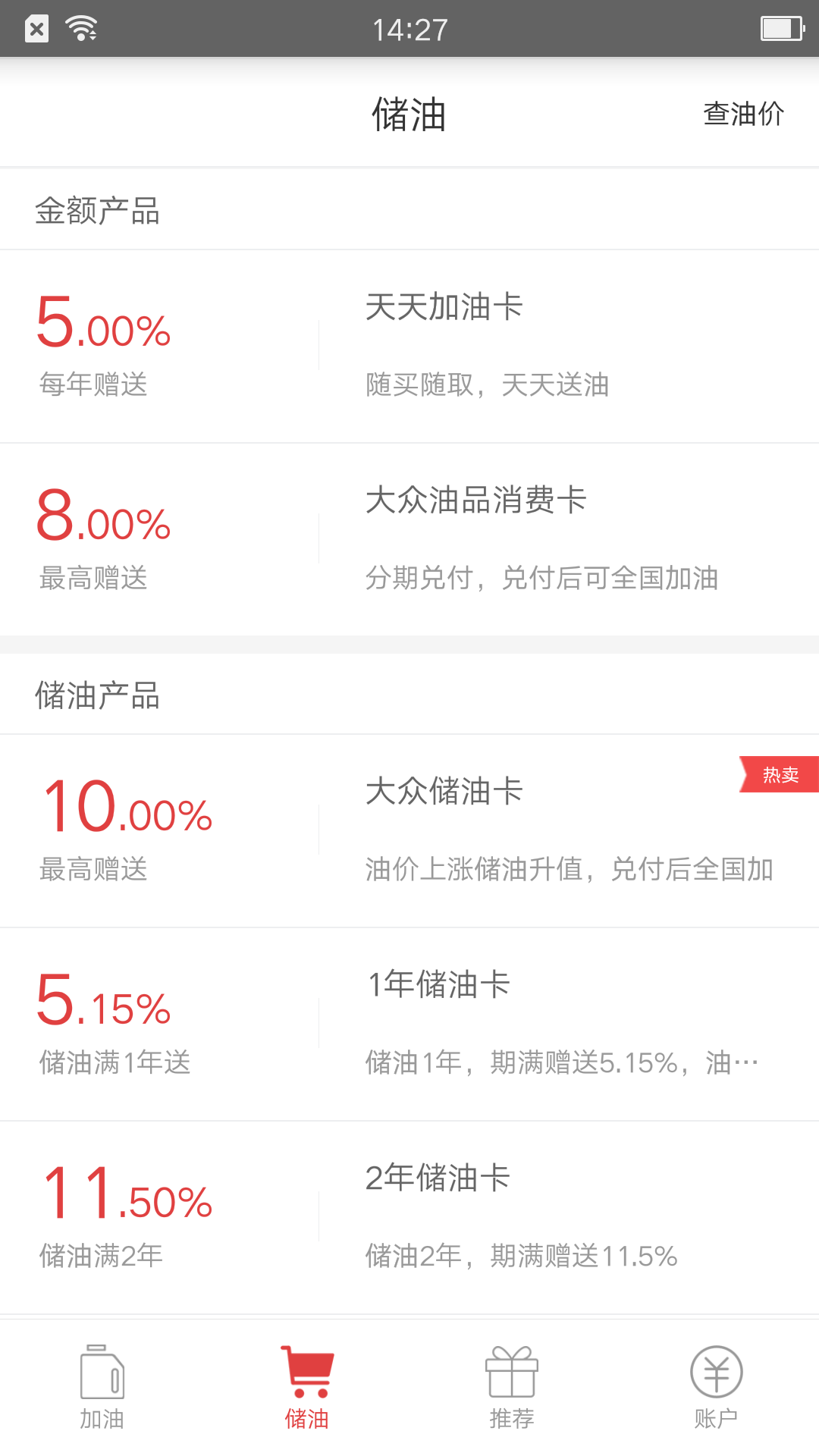Select the 天天加油卡 product
The image size is (819, 1456).
point(409,345)
